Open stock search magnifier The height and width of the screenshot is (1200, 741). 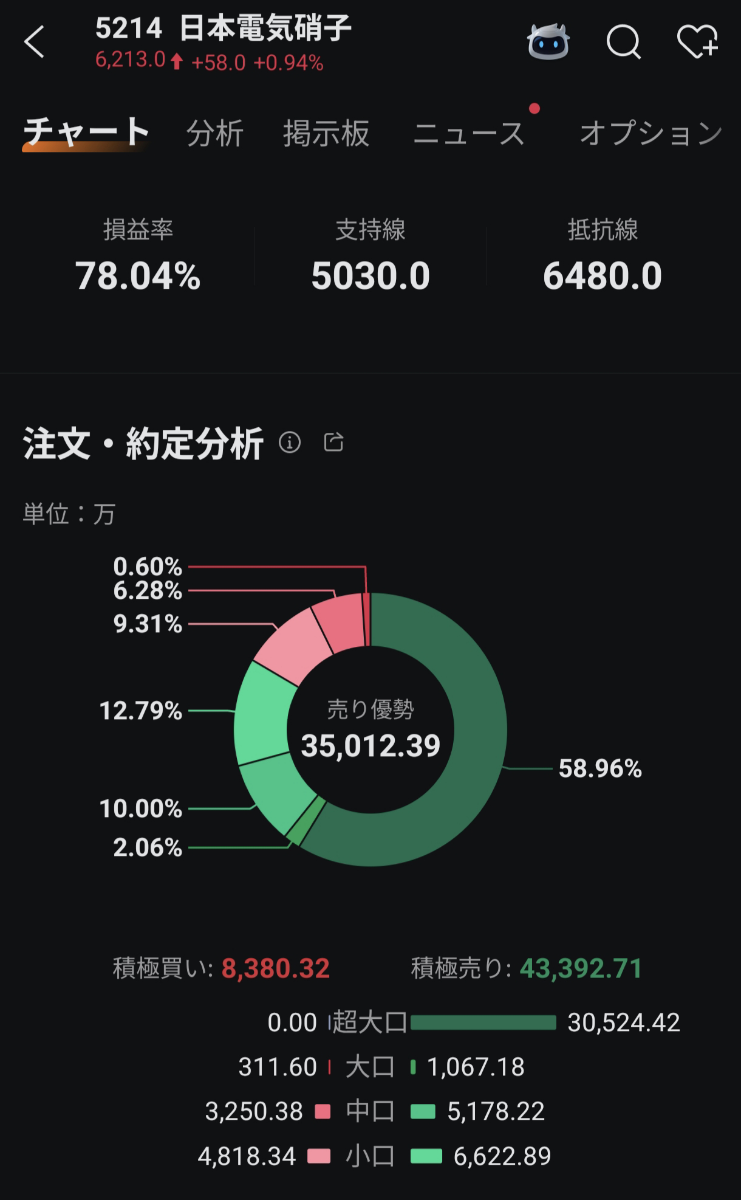[624, 42]
